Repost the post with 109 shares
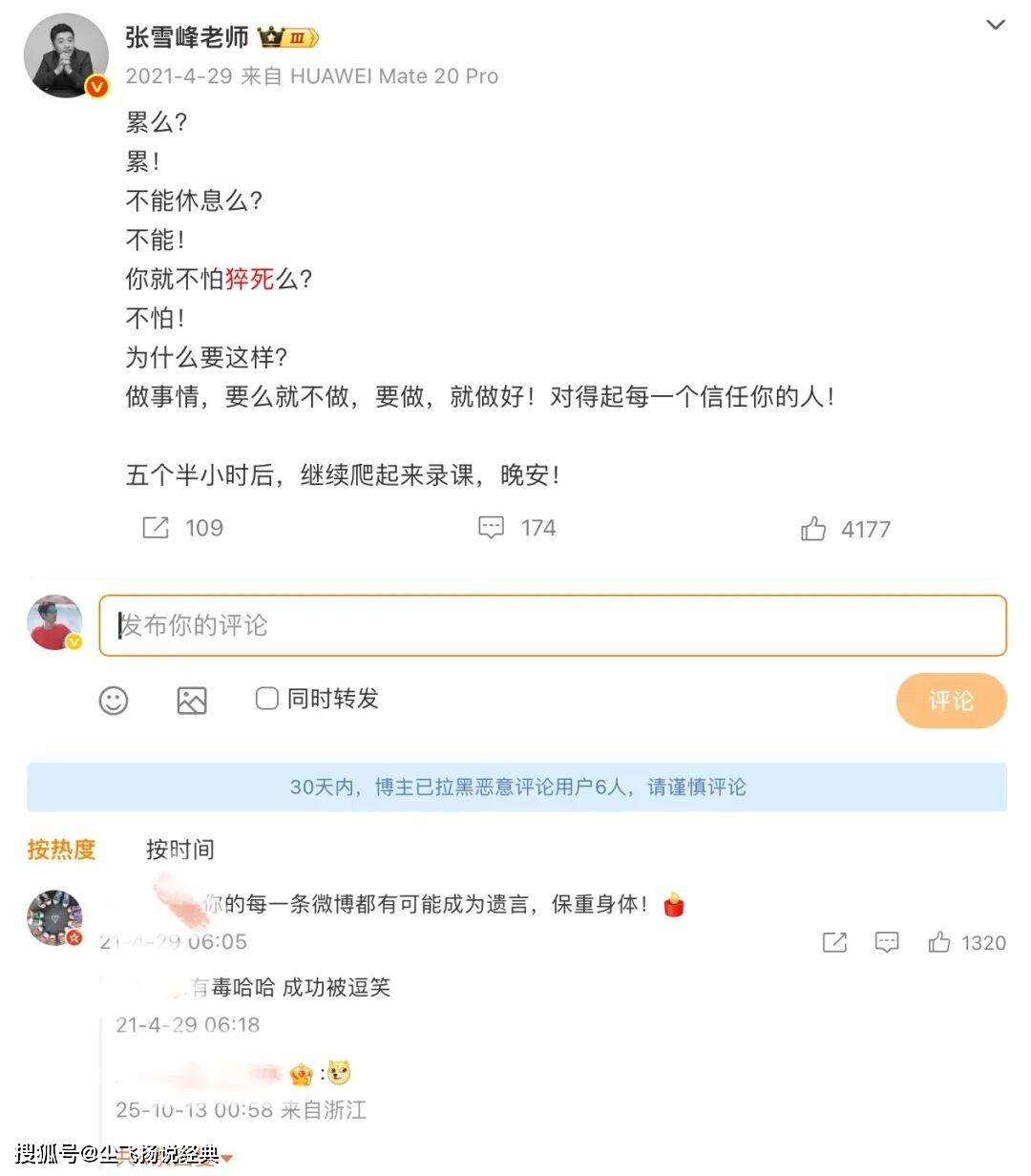The height and width of the screenshot is (1176, 1031). (156, 527)
